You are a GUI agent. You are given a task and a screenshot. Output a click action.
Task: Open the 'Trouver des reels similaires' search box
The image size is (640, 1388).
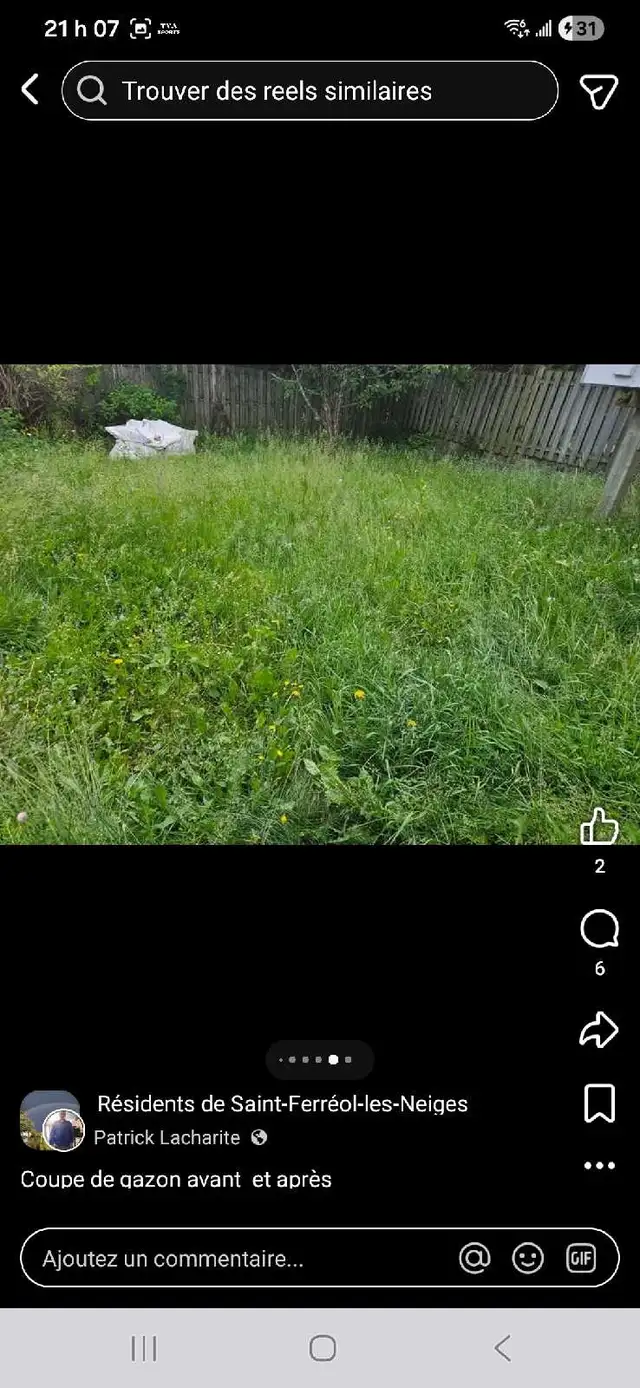click(x=310, y=91)
